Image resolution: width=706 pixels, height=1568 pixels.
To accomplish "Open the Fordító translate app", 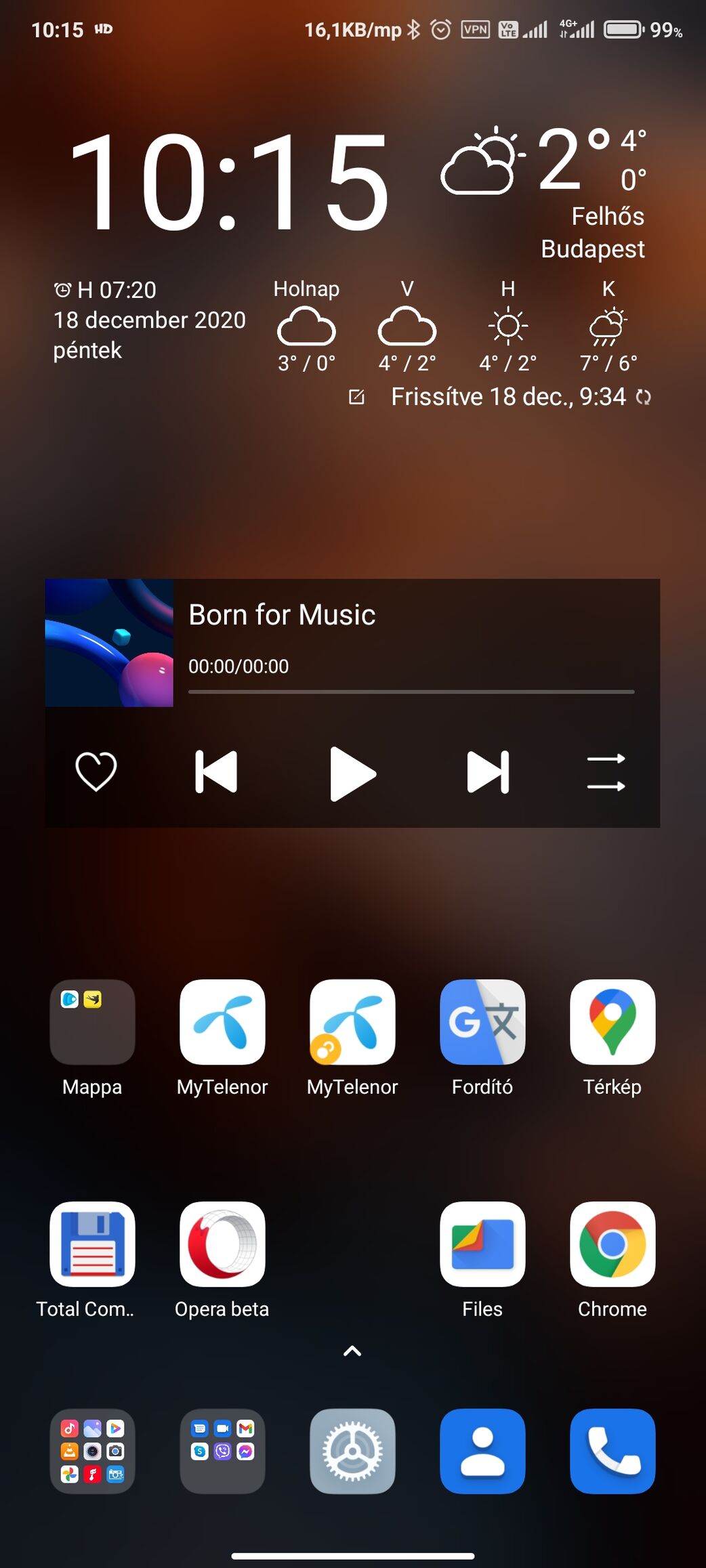I will pos(482,1022).
